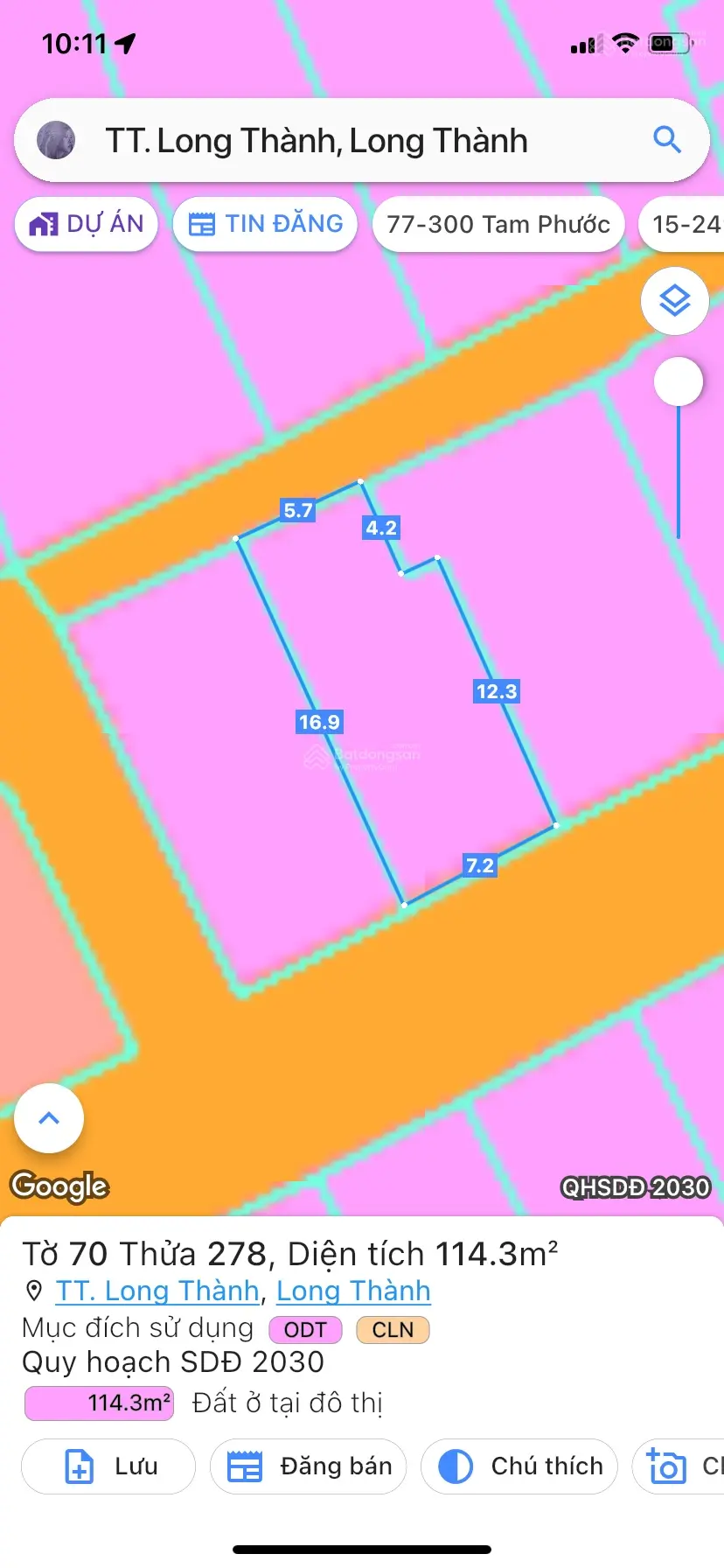724x1568 pixels.
Task: Tap the opacity slider handle
Action: [678, 381]
